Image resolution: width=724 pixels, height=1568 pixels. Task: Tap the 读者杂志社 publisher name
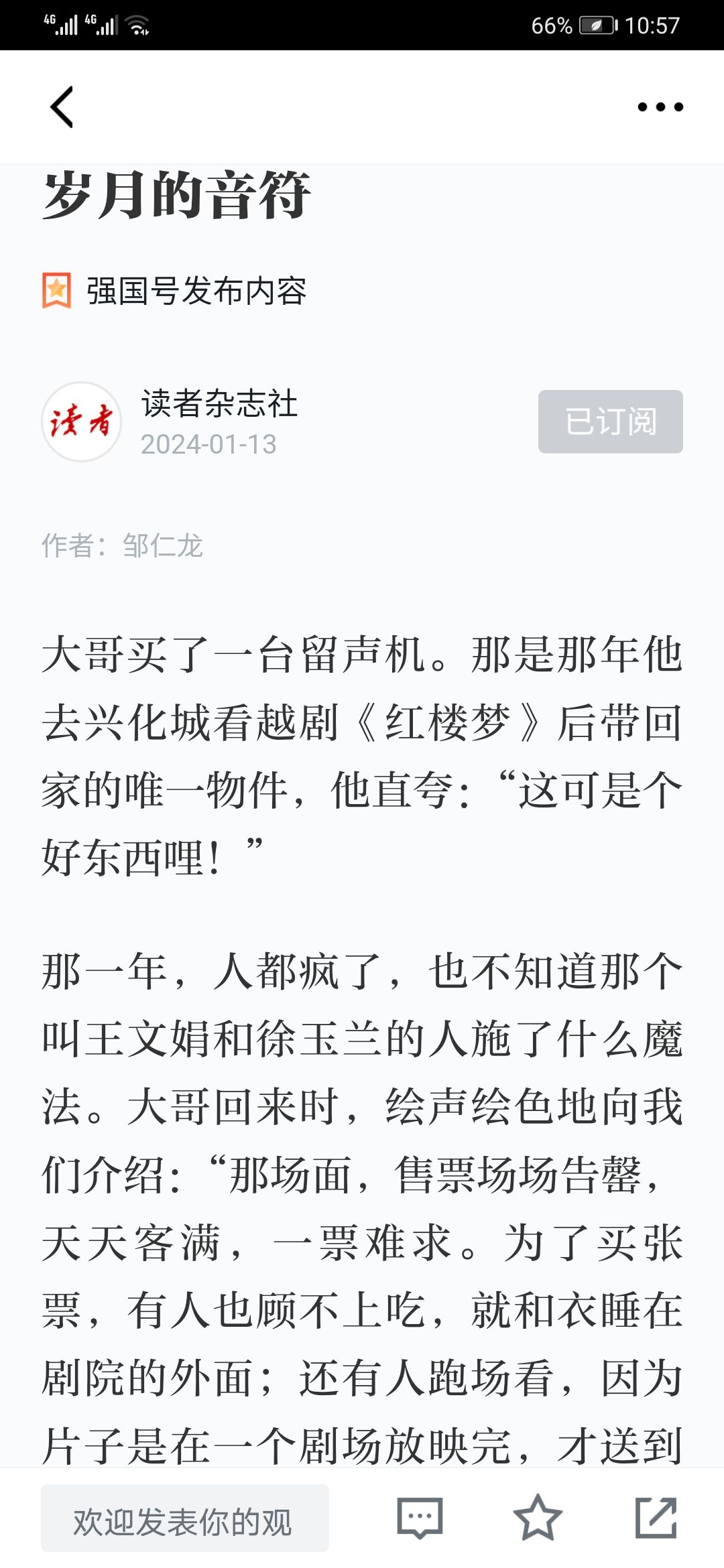[x=219, y=404]
